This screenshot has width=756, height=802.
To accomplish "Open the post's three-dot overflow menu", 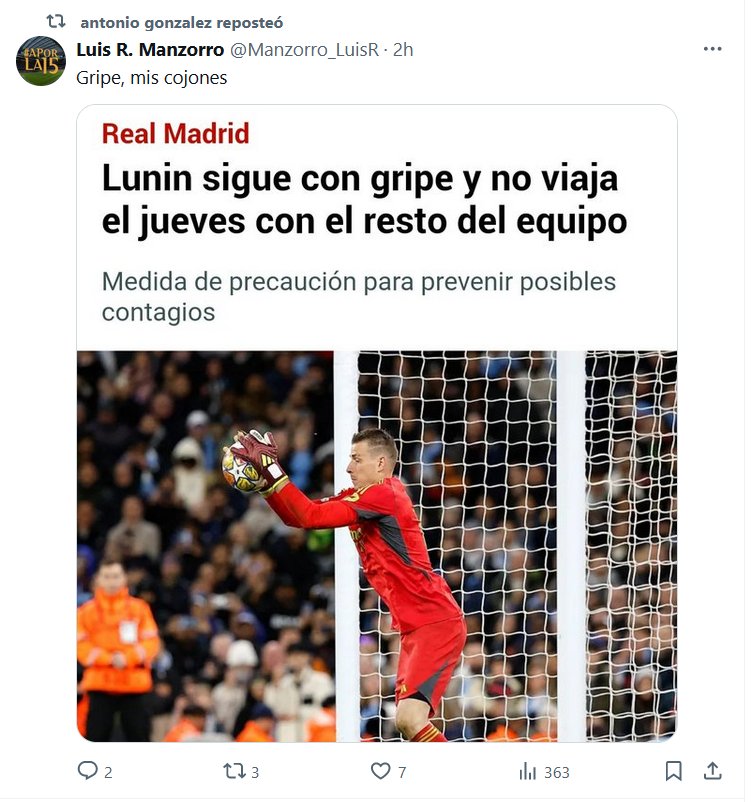I will (712, 49).
